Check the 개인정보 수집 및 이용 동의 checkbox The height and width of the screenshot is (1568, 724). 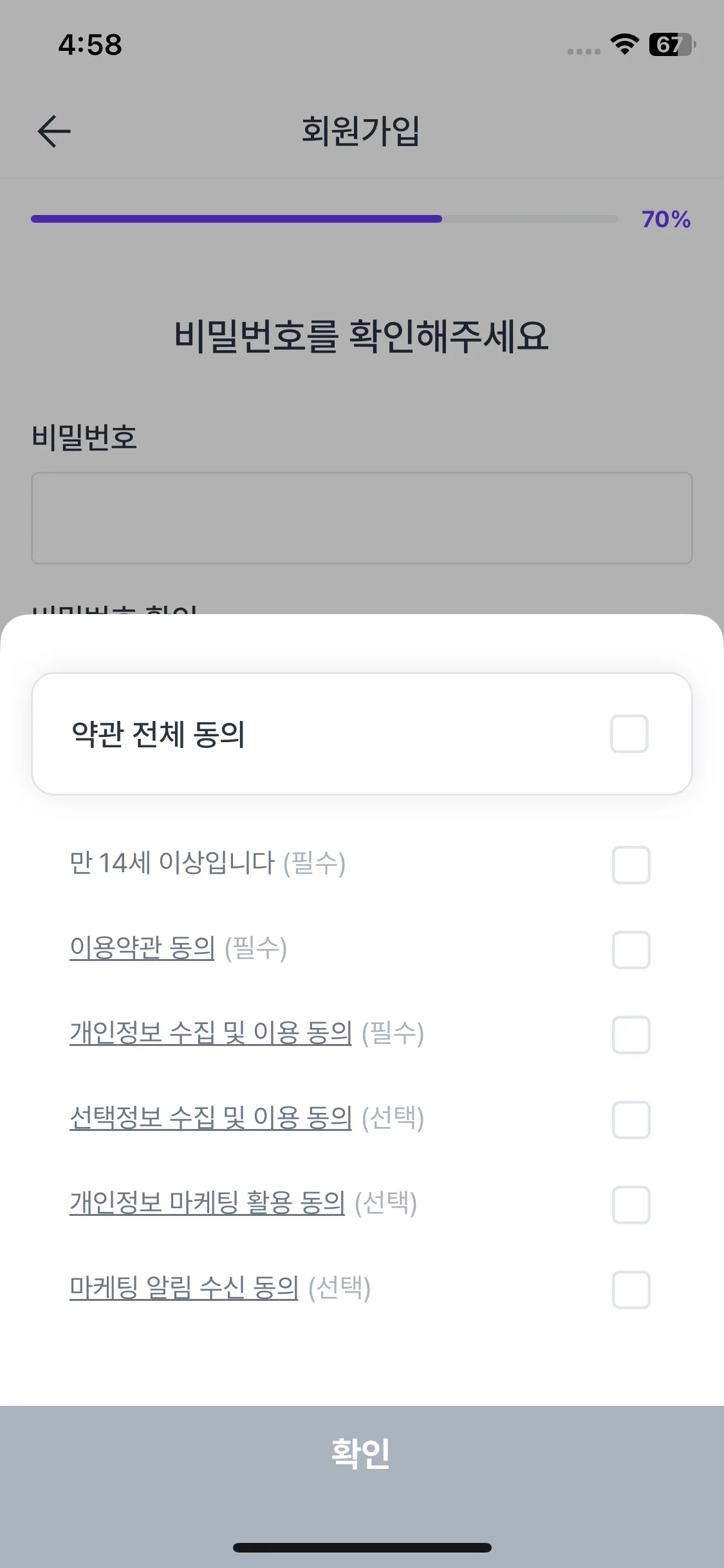pyautogui.click(x=629, y=1036)
